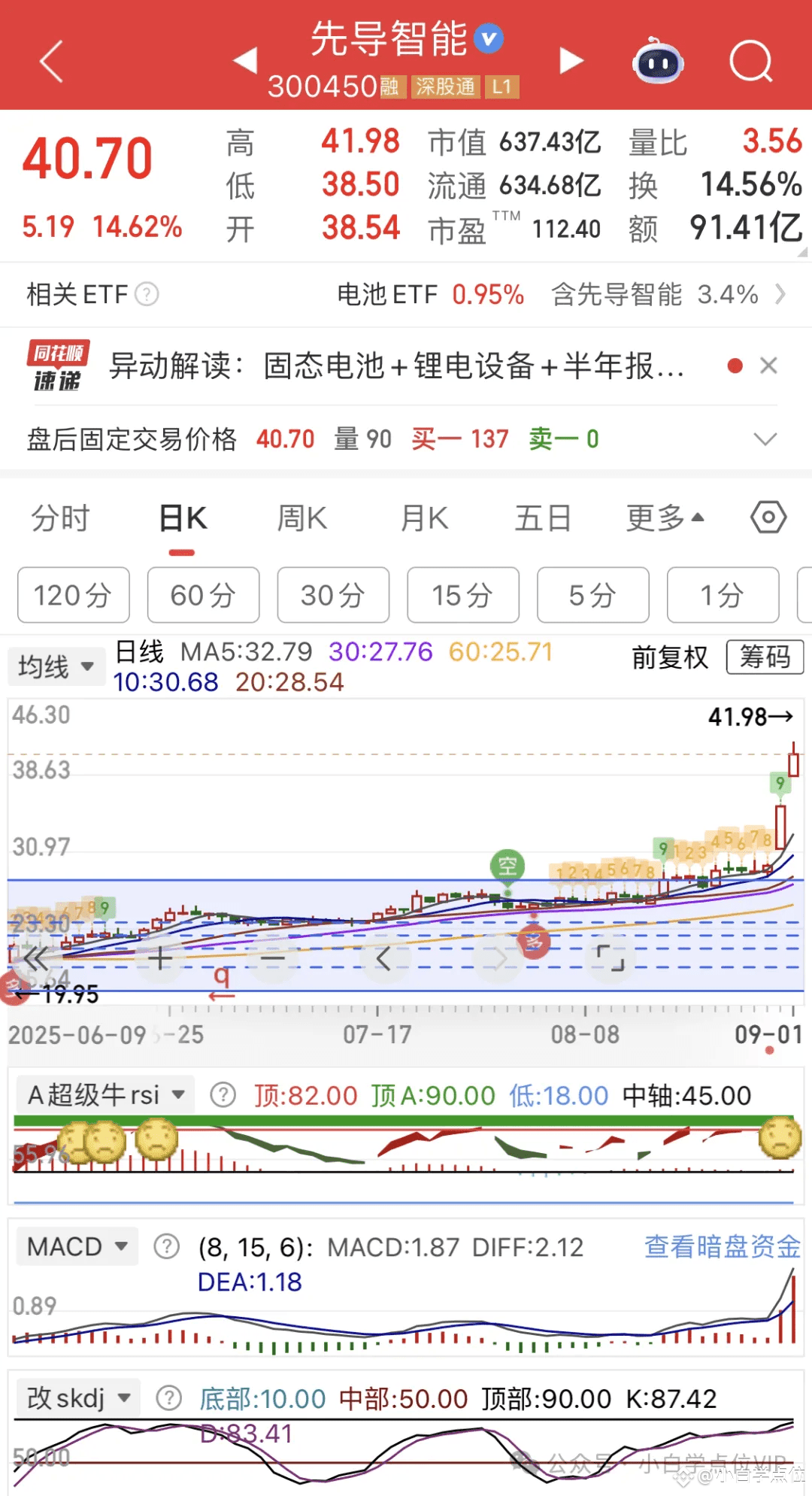Open 查看暗盘资金 link
The image size is (812, 1496).
(x=723, y=1247)
